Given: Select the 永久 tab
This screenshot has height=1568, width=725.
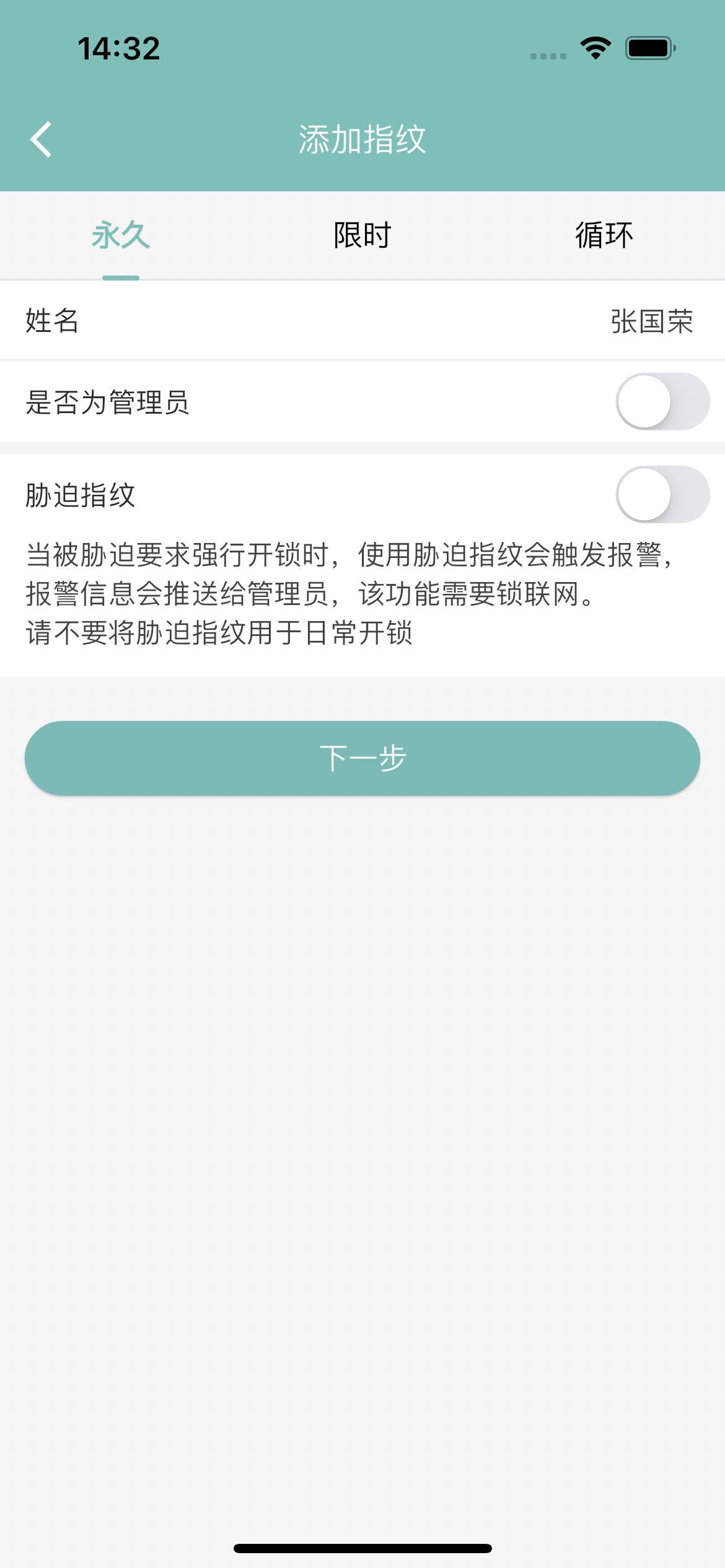Looking at the screenshot, I should tap(121, 235).
